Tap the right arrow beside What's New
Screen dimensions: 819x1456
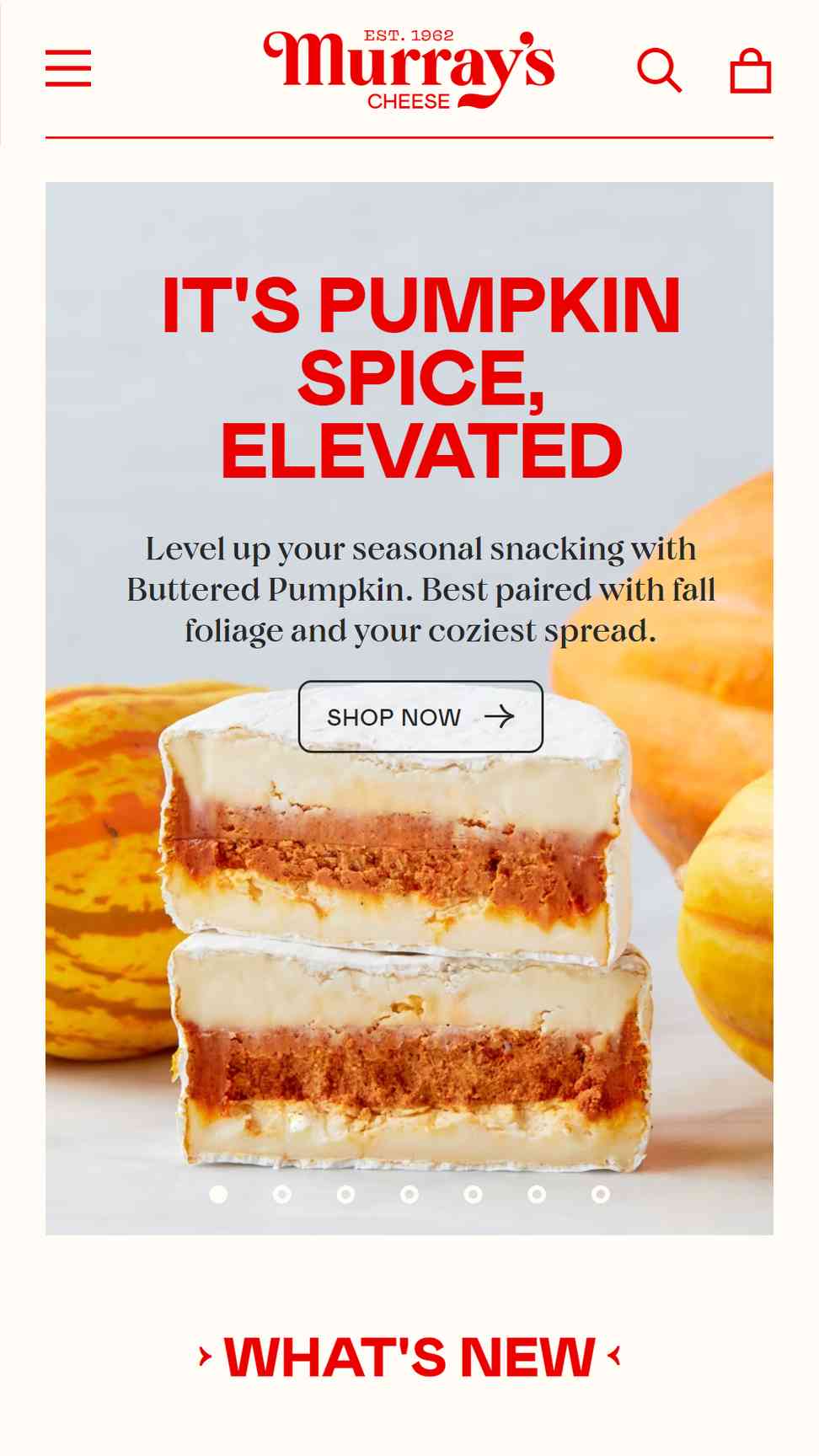pyautogui.click(x=614, y=1357)
